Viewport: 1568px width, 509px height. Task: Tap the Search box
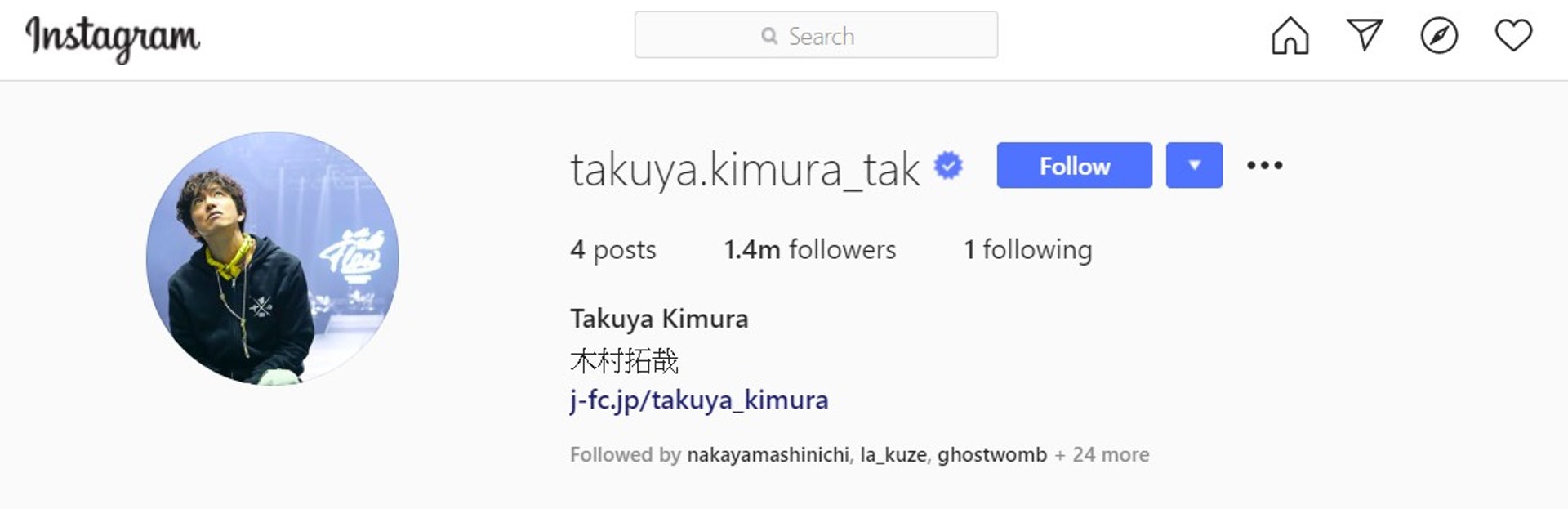(x=816, y=35)
